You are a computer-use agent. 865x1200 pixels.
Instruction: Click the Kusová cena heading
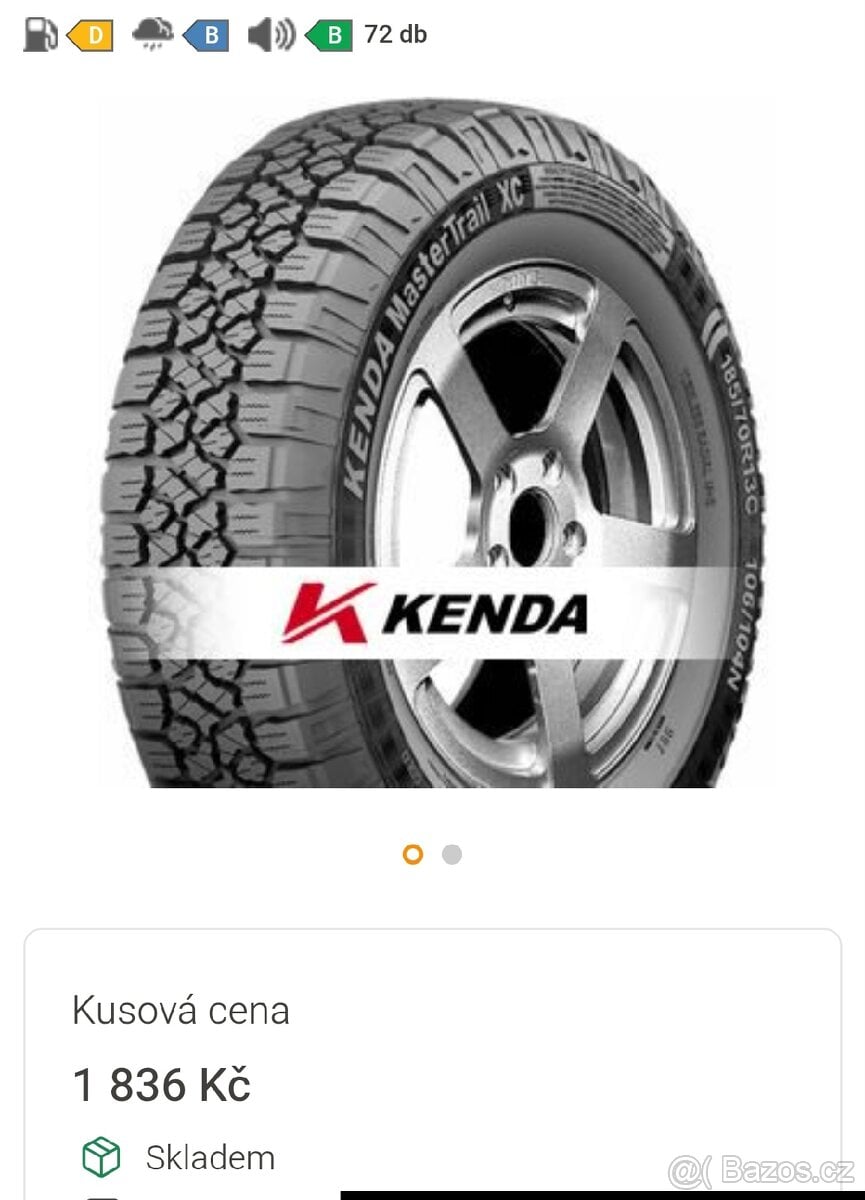click(x=181, y=1011)
